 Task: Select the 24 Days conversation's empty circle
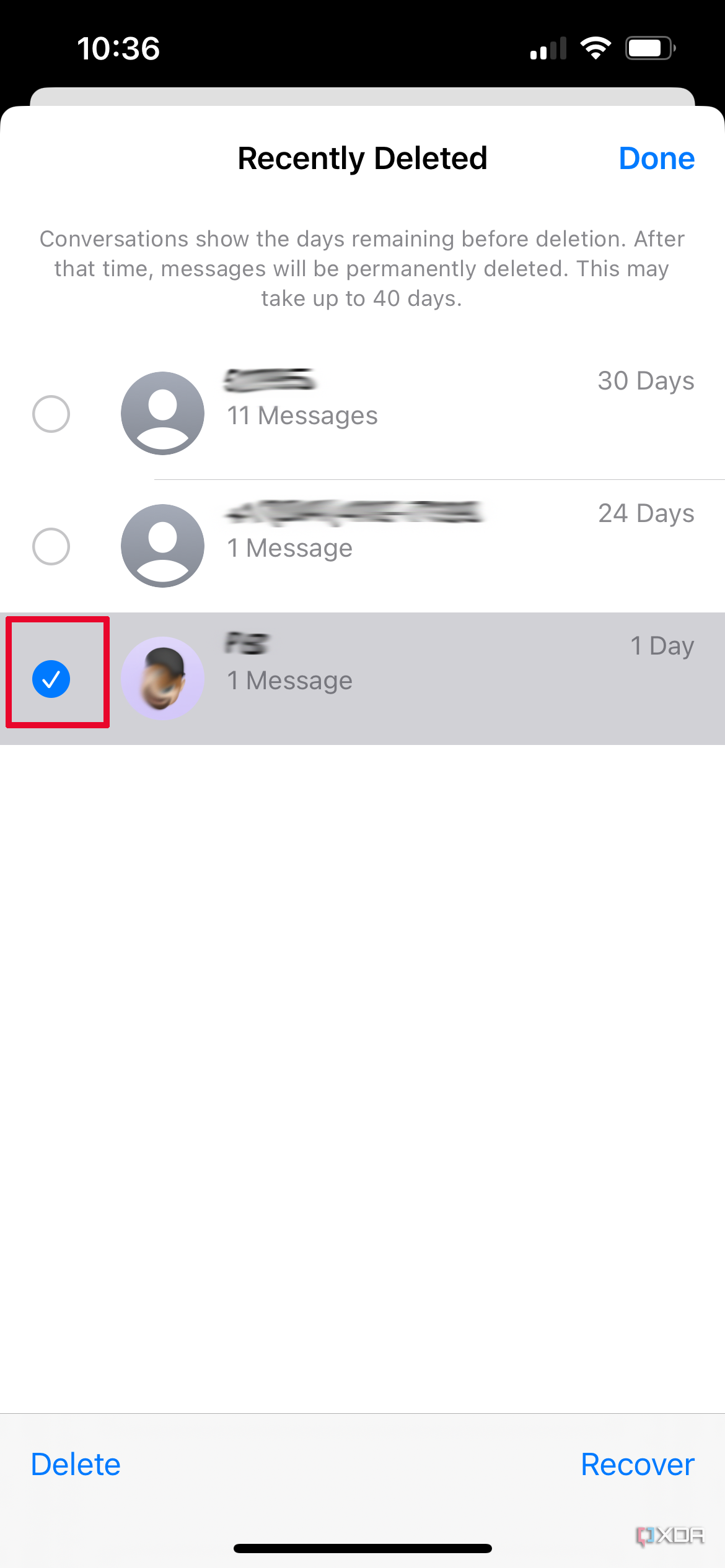tap(51, 546)
